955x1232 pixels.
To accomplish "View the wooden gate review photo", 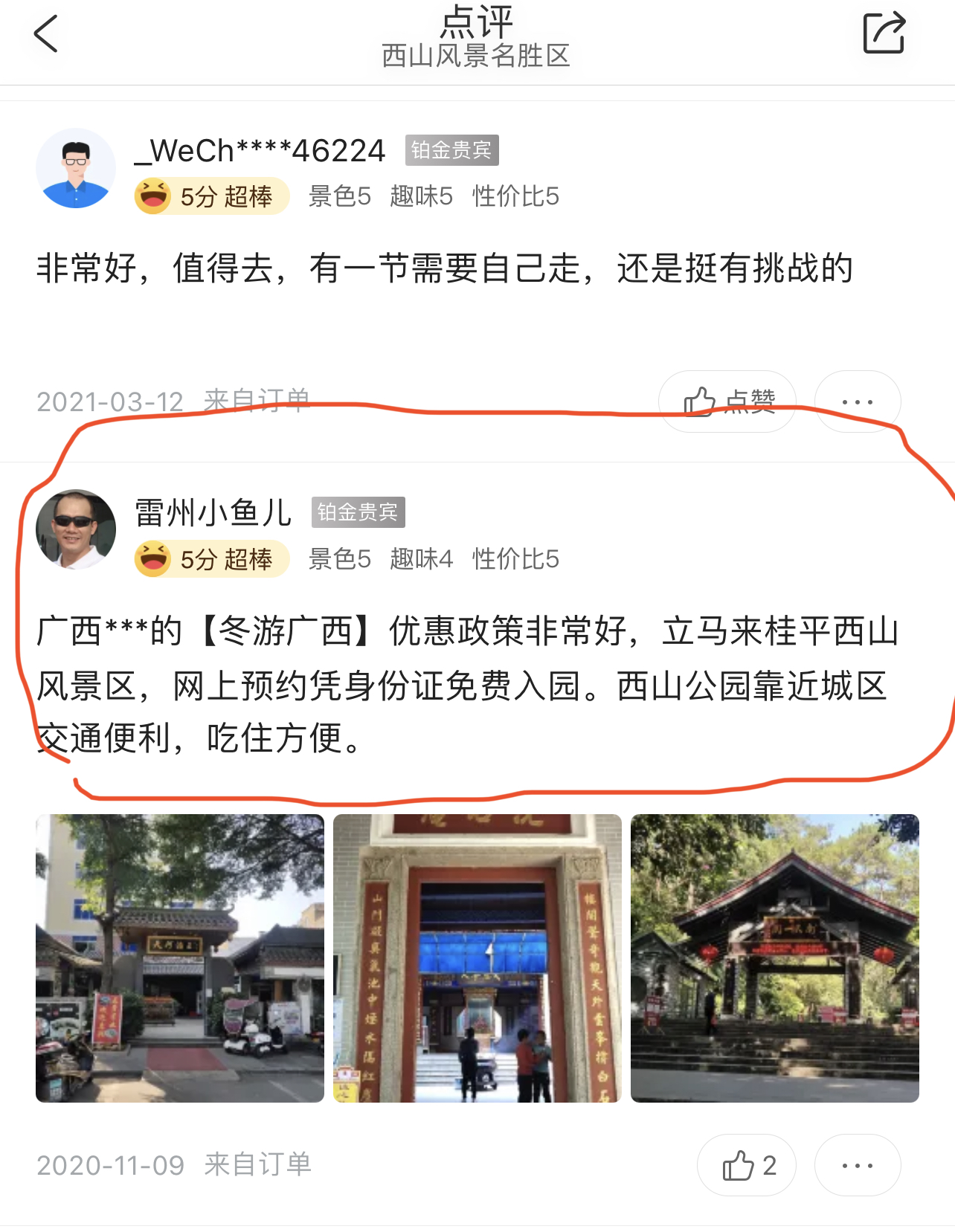I will tap(774, 958).
